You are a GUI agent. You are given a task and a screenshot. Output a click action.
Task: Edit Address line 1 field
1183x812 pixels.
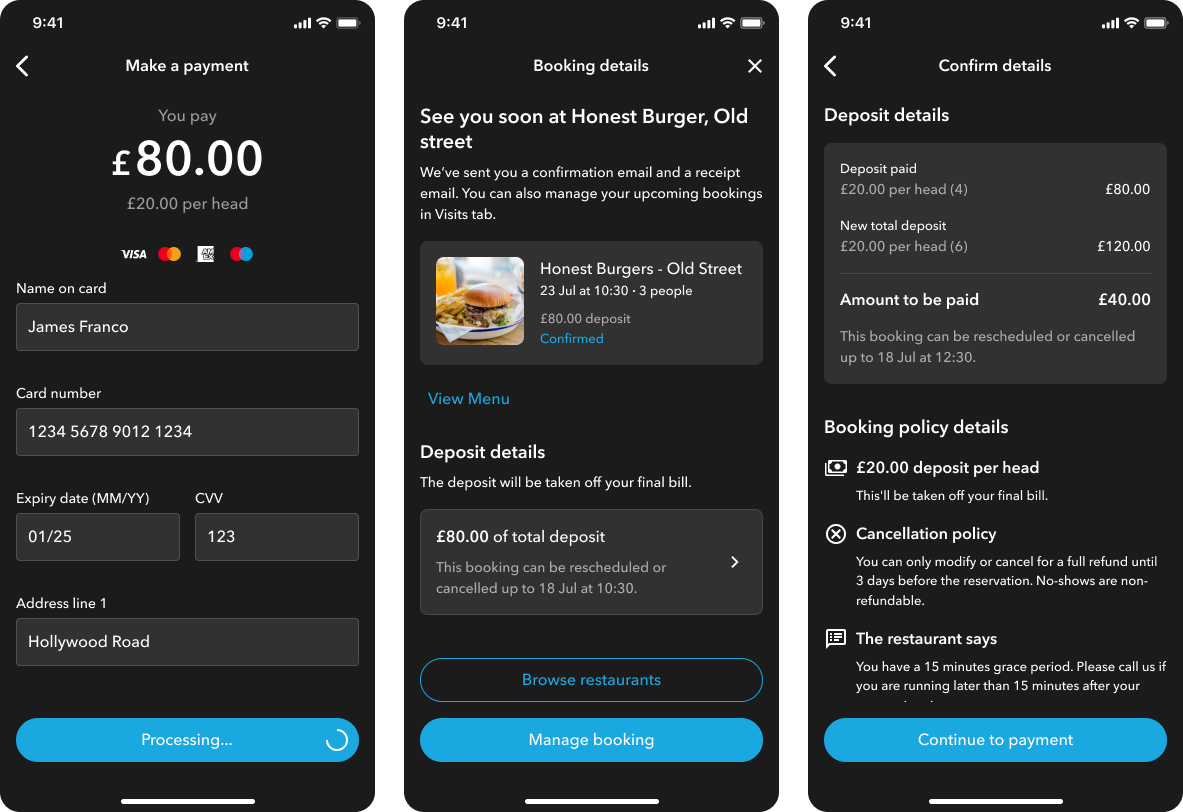point(187,642)
